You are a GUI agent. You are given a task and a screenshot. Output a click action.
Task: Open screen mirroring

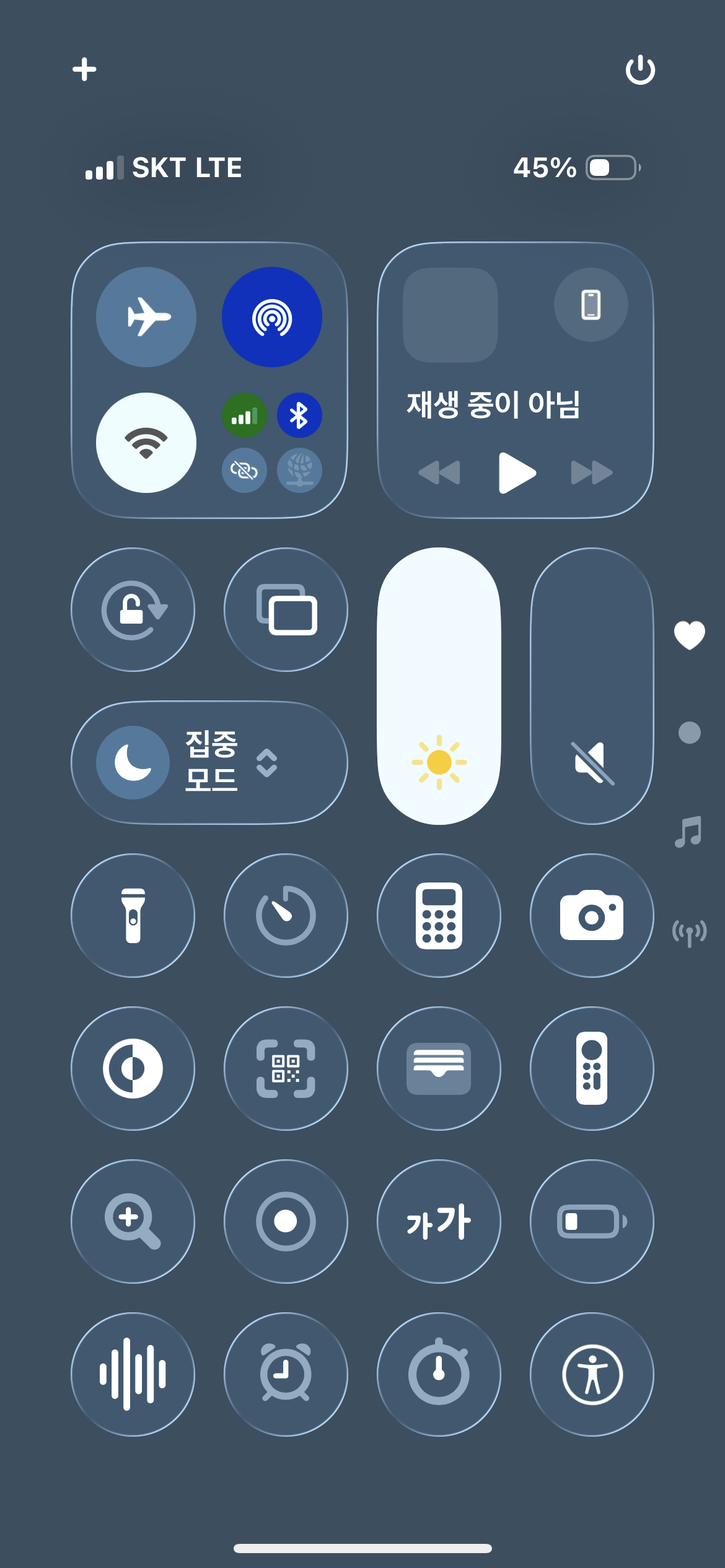click(x=286, y=610)
